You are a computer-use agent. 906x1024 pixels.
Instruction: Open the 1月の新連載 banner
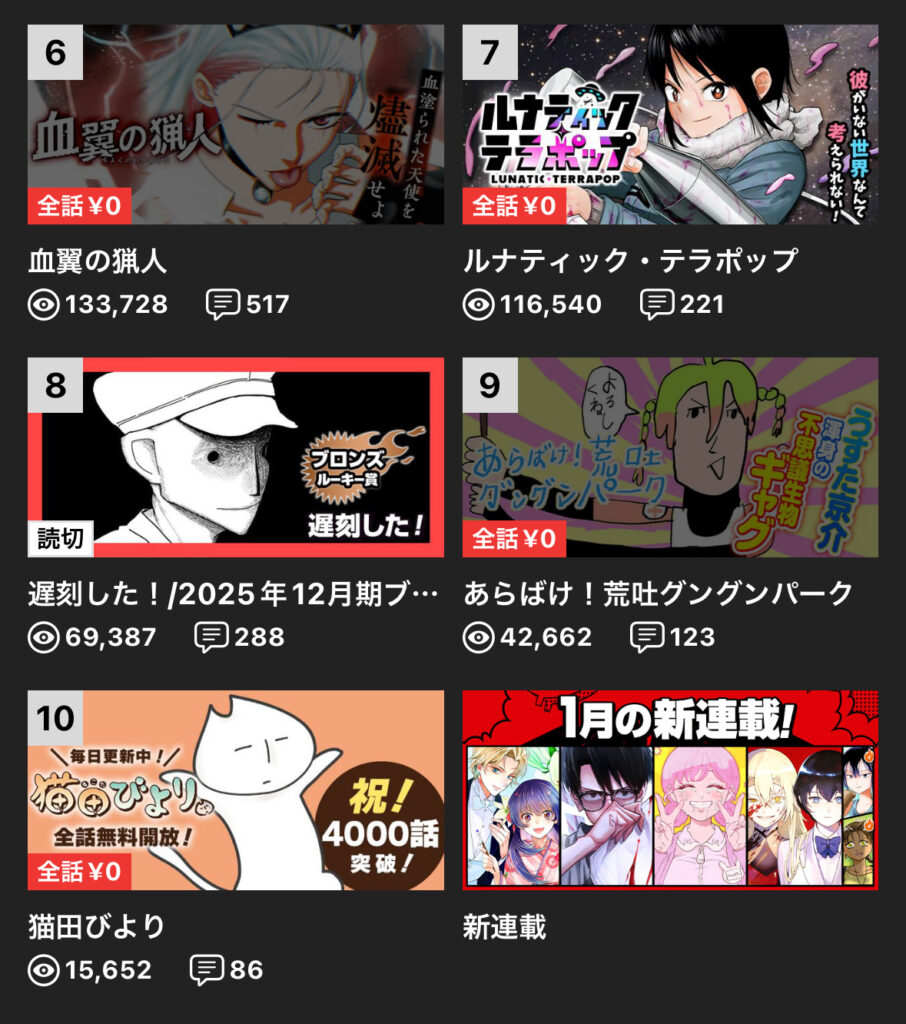670,789
